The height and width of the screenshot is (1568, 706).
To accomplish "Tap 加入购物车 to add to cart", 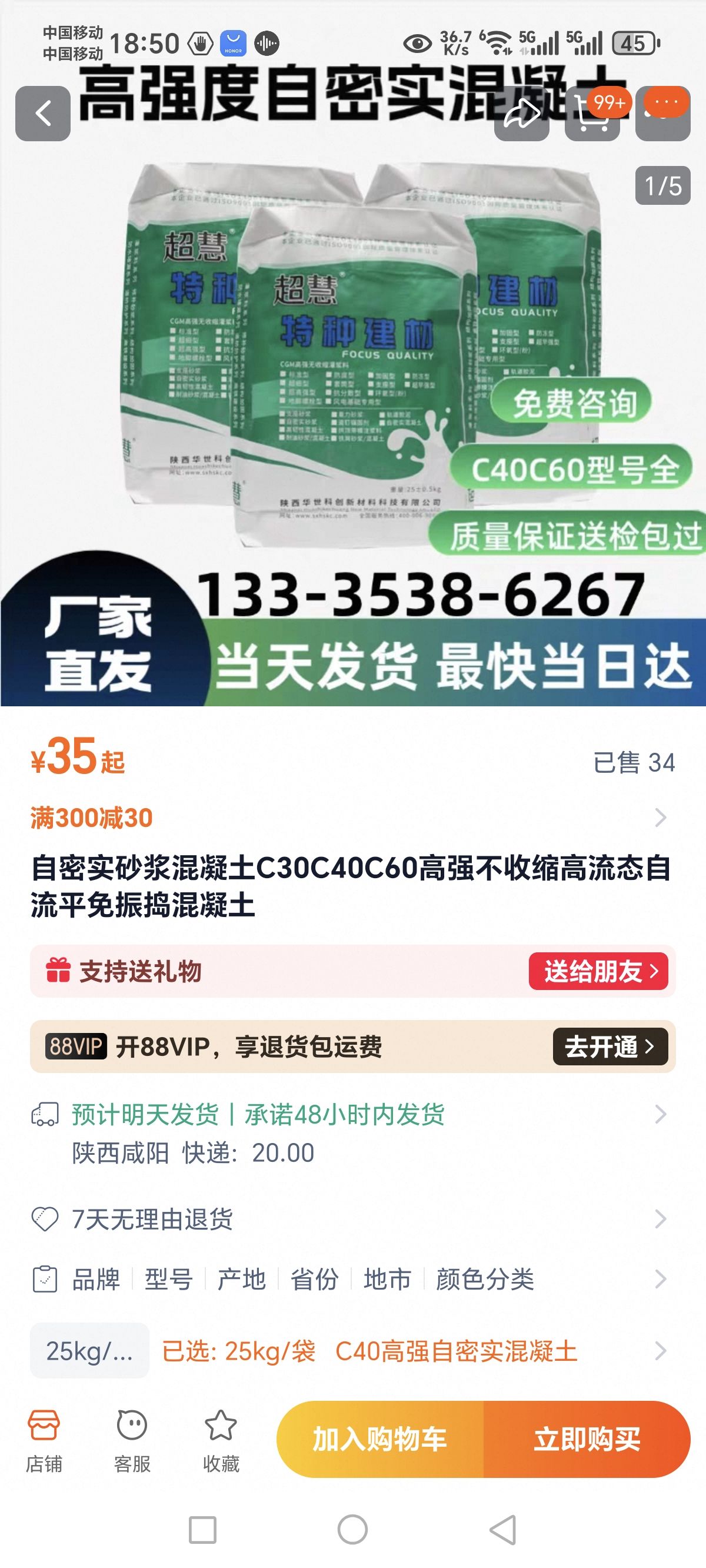I will coord(381,1440).
